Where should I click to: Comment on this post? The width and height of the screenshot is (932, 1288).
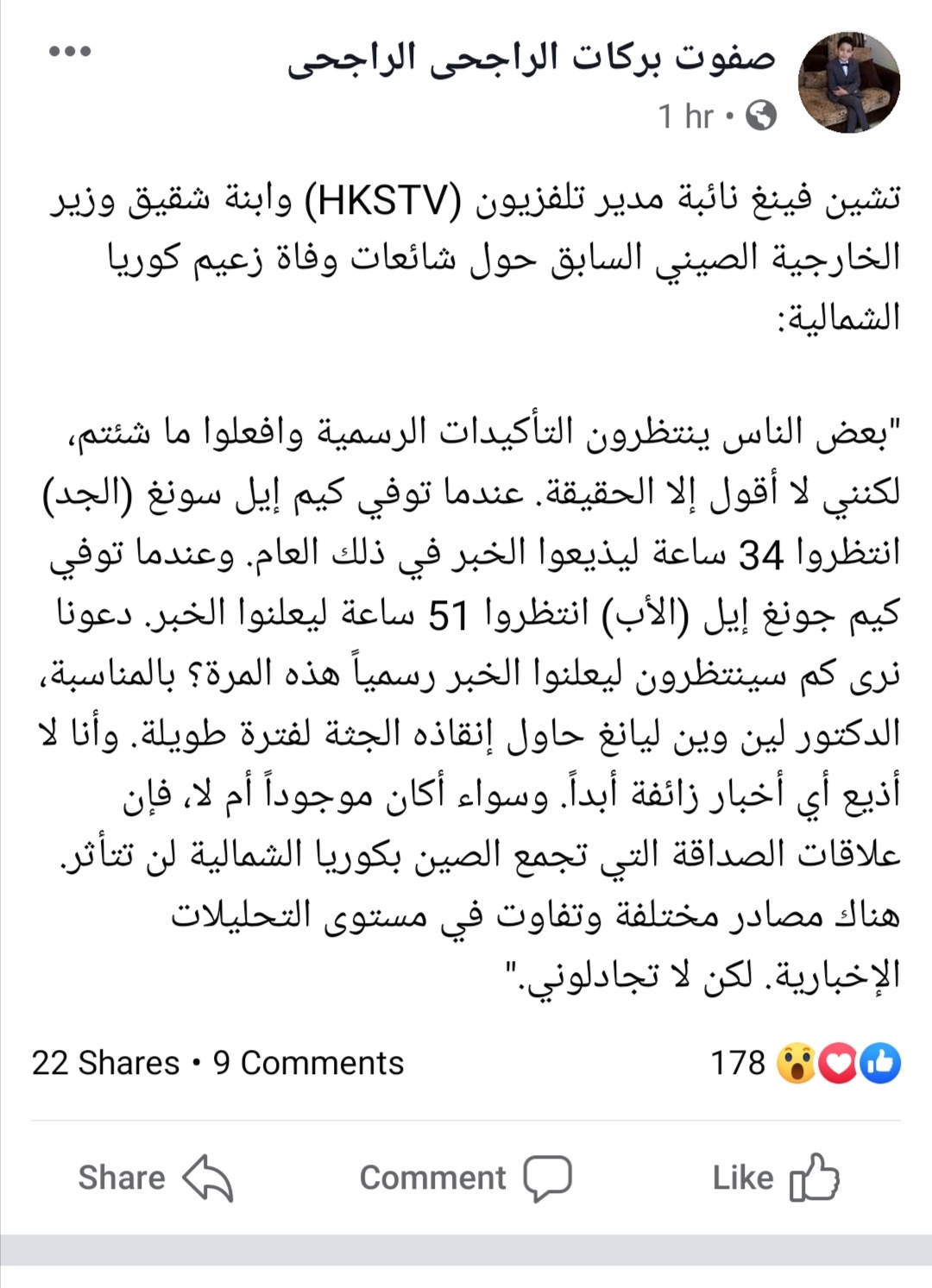465,1177
